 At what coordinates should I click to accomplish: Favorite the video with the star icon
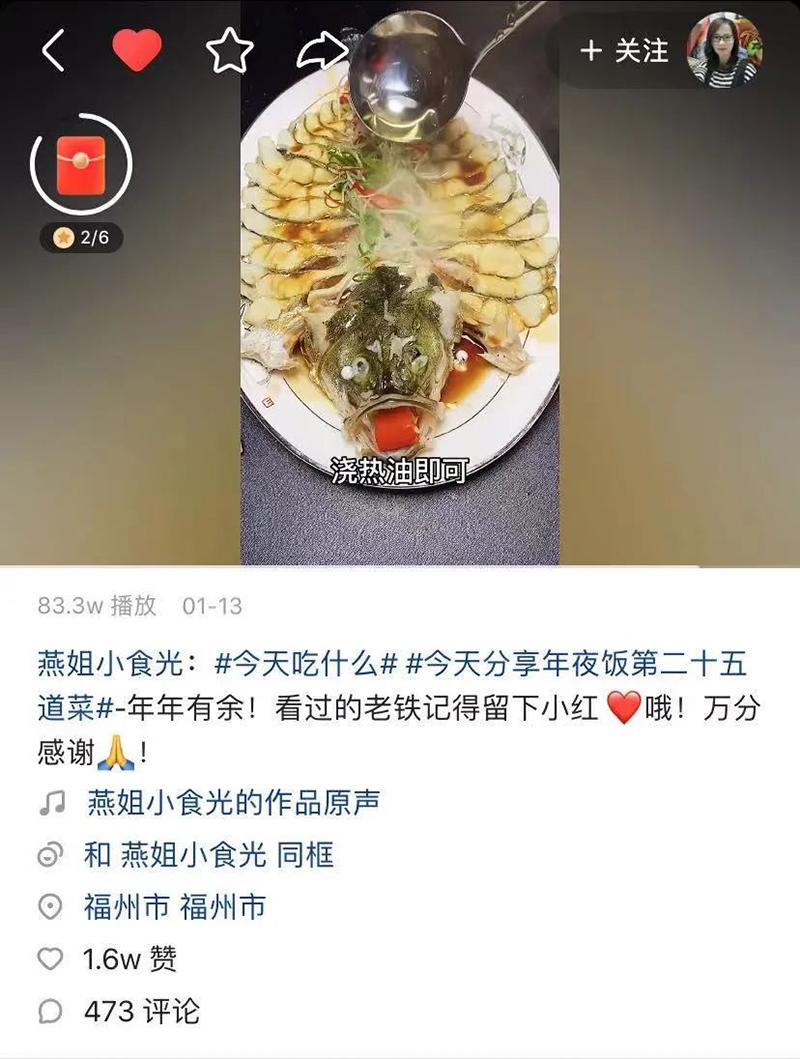pyautogui.click(x=229, y=50)
